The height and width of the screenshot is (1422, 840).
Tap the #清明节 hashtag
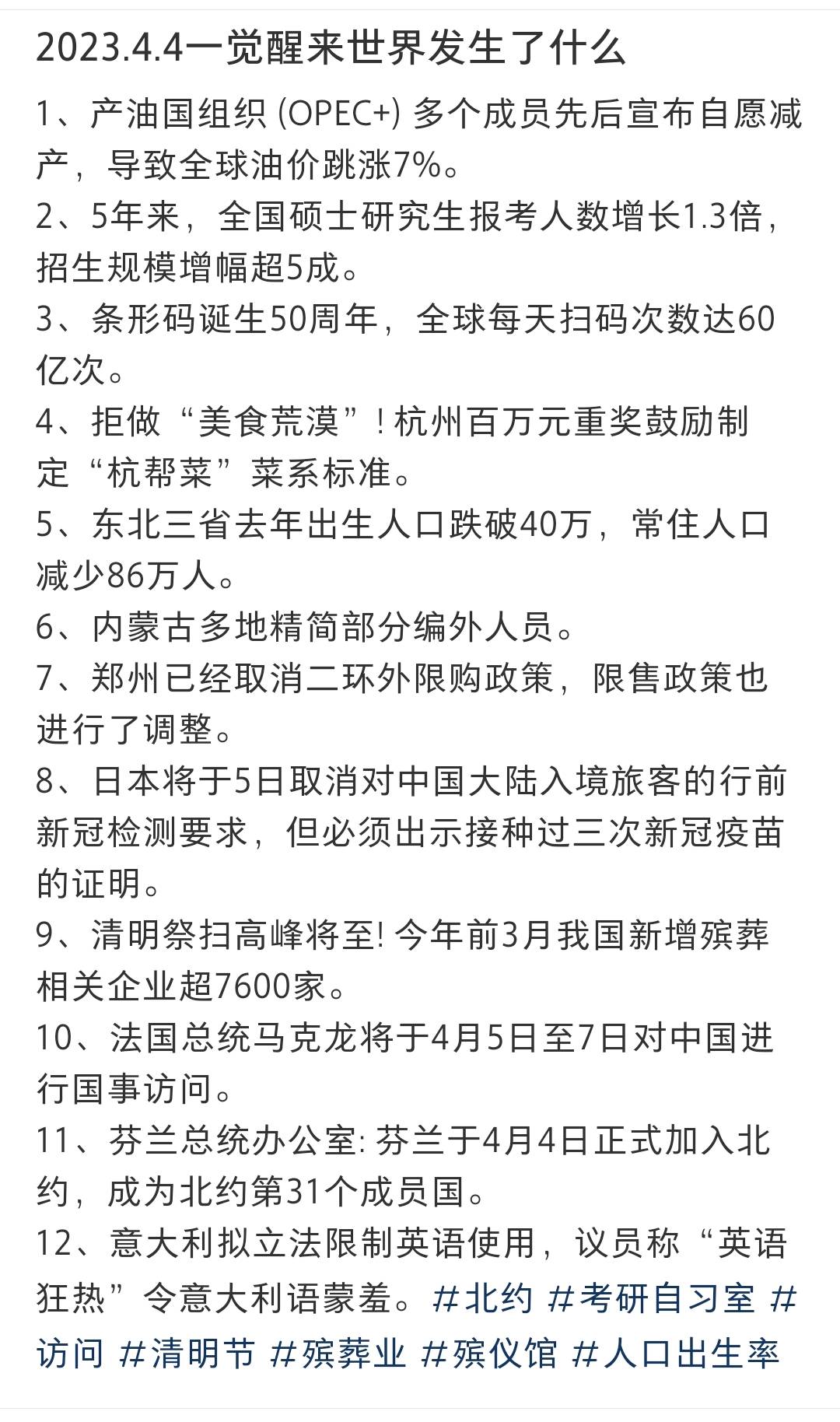click(187, 1354)
